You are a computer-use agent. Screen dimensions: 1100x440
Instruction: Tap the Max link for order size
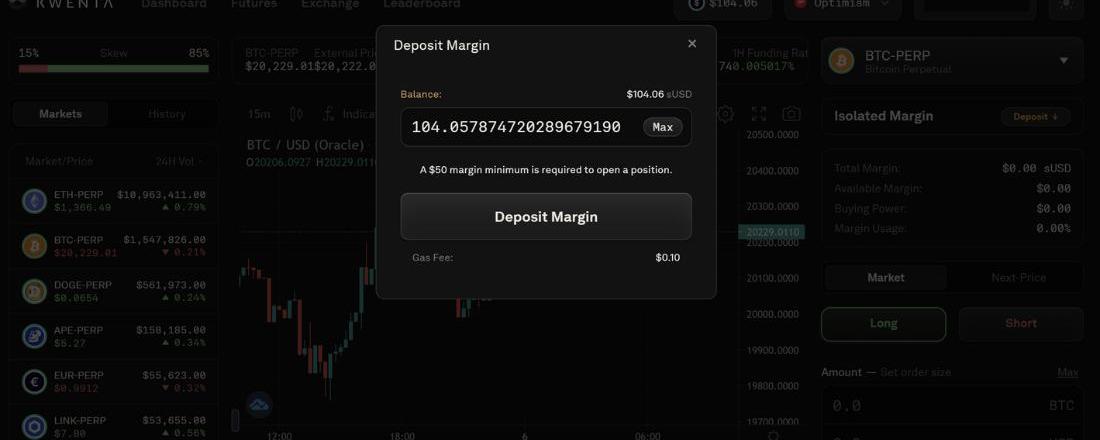pyautogui.click(x=1068, y=372)
